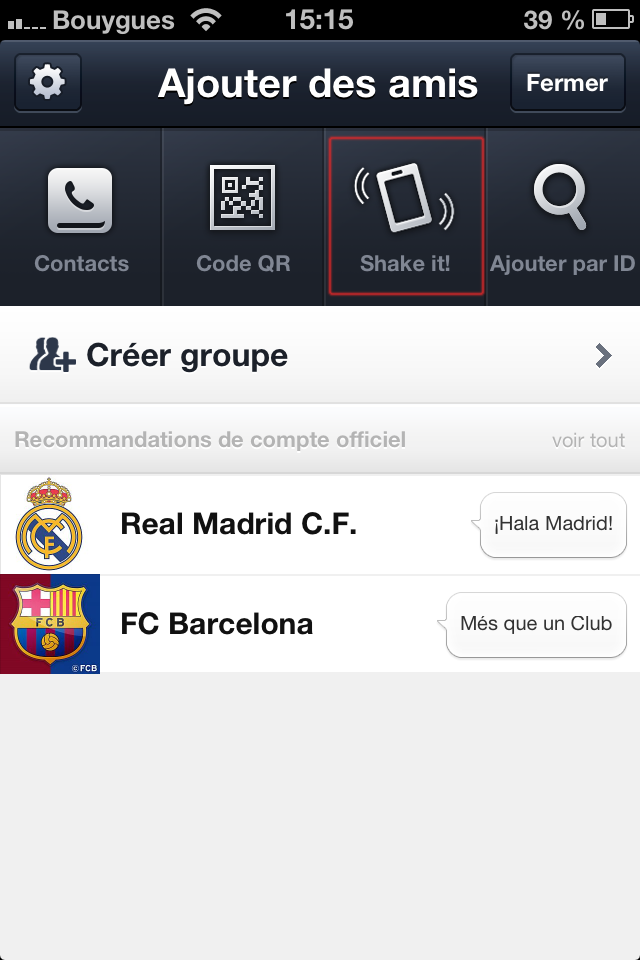
Task: Open the Code QR scanner
Action: point(243,217)
